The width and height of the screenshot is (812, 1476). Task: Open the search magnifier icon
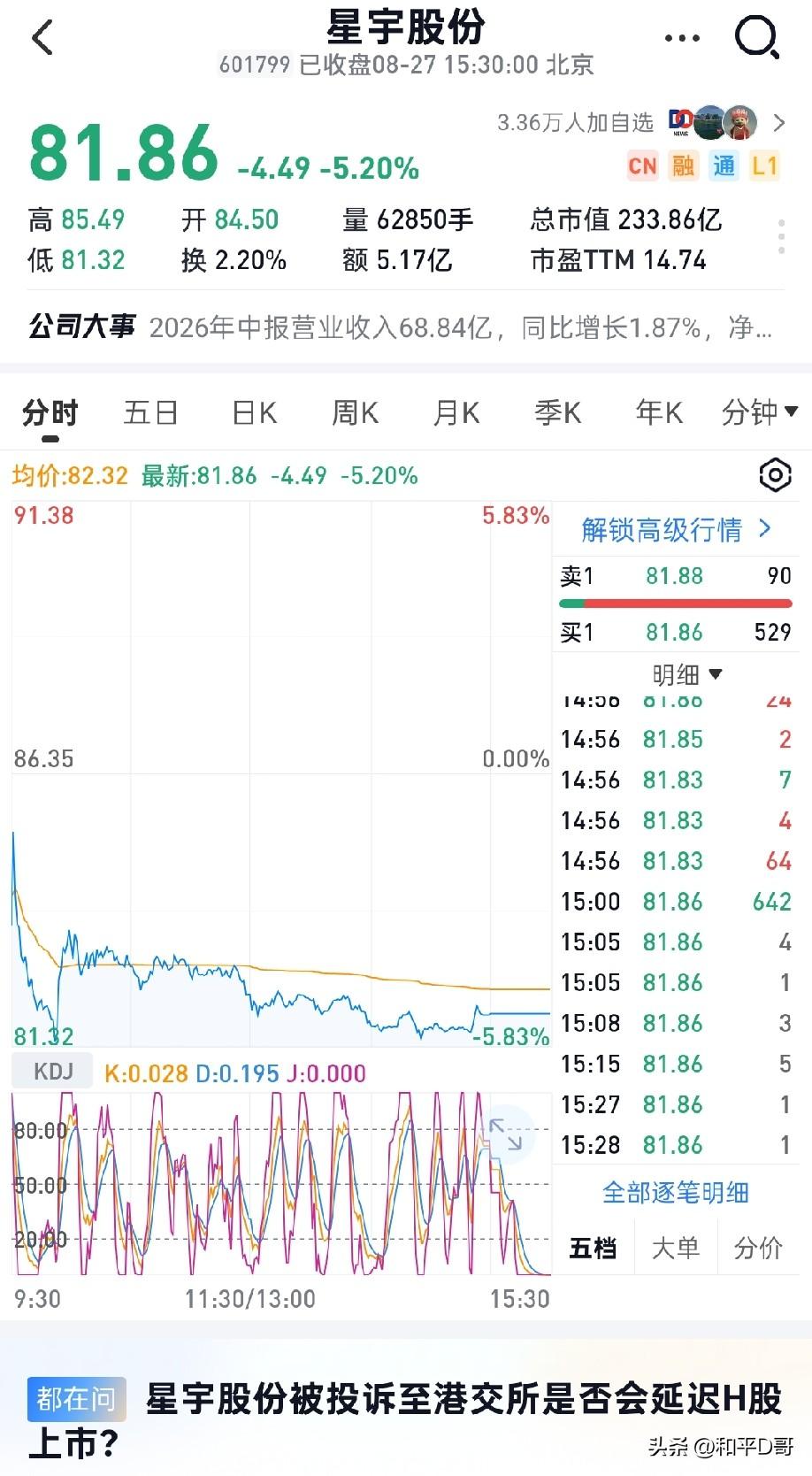point(757,38)
